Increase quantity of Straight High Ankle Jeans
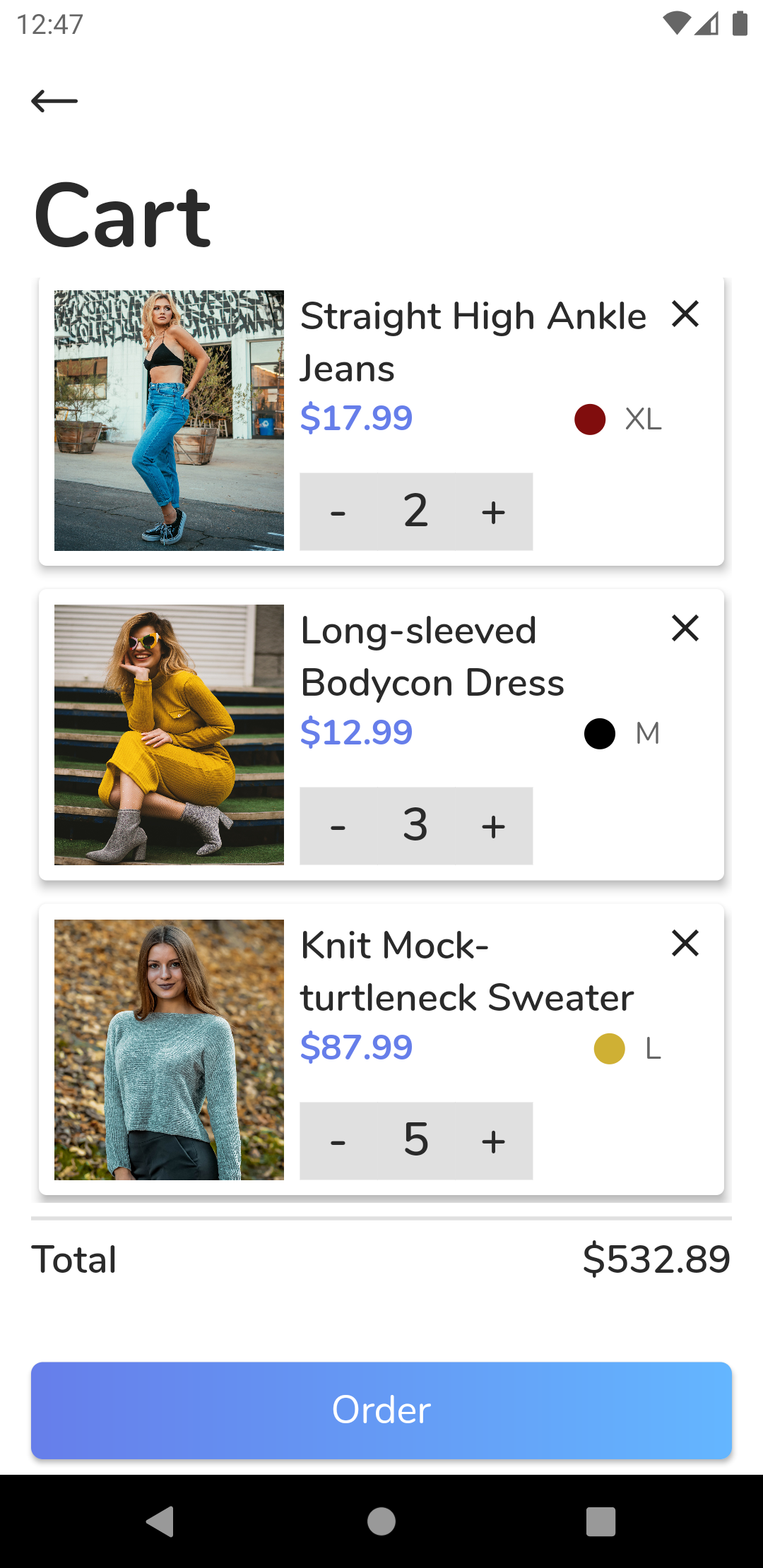Screen dimensions: 763x1568 point(493,512)
